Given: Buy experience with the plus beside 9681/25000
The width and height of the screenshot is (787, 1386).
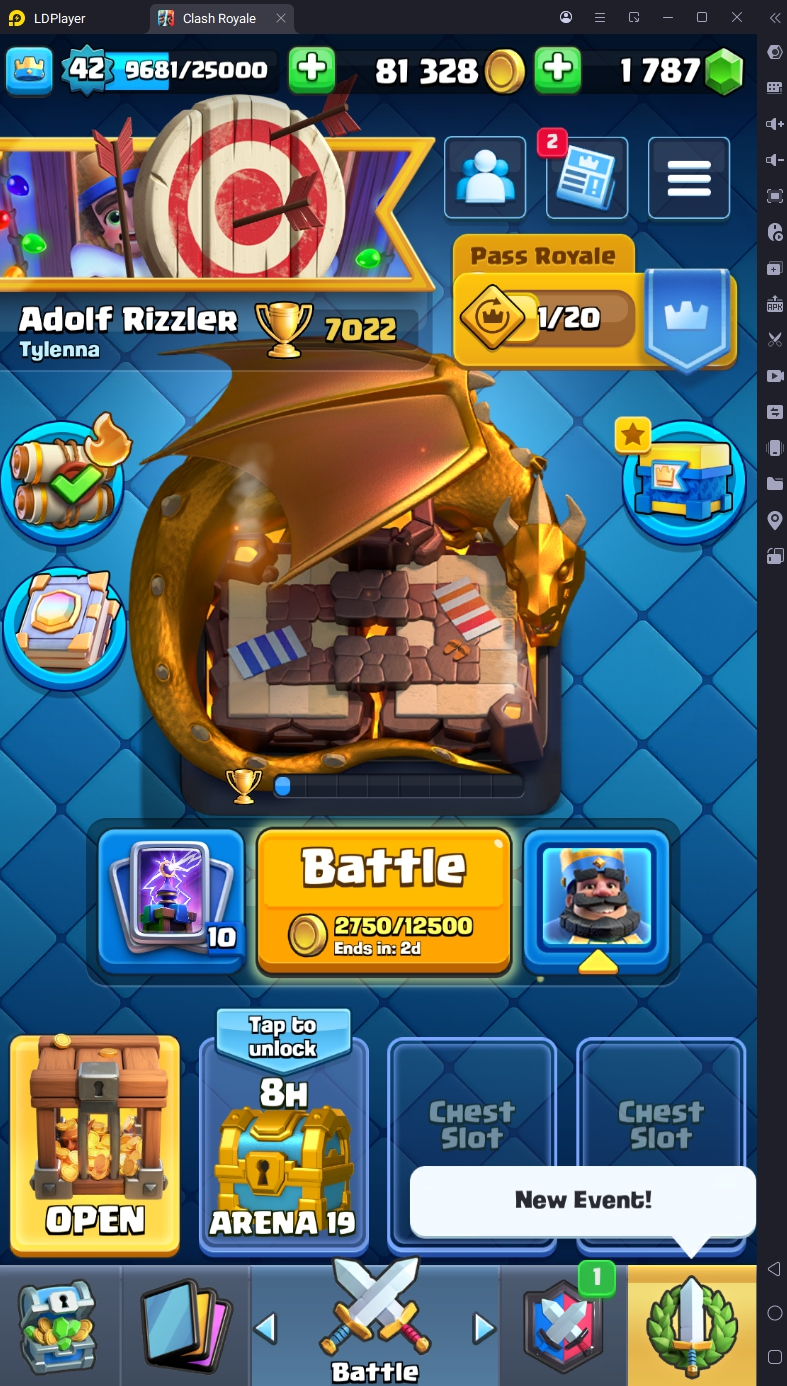Looking at the screenshot, I should click(x=312, y=70).
